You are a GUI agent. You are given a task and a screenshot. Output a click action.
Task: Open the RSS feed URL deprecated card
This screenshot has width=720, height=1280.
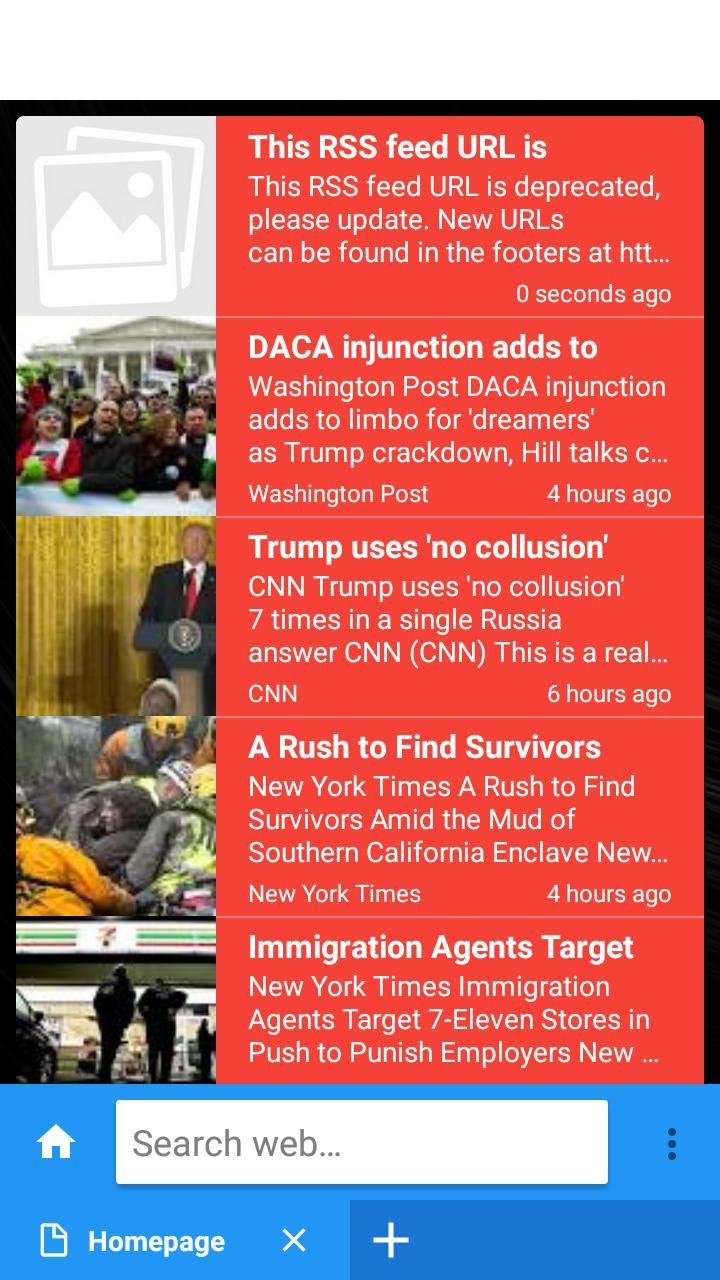click(x=458, y=216)
